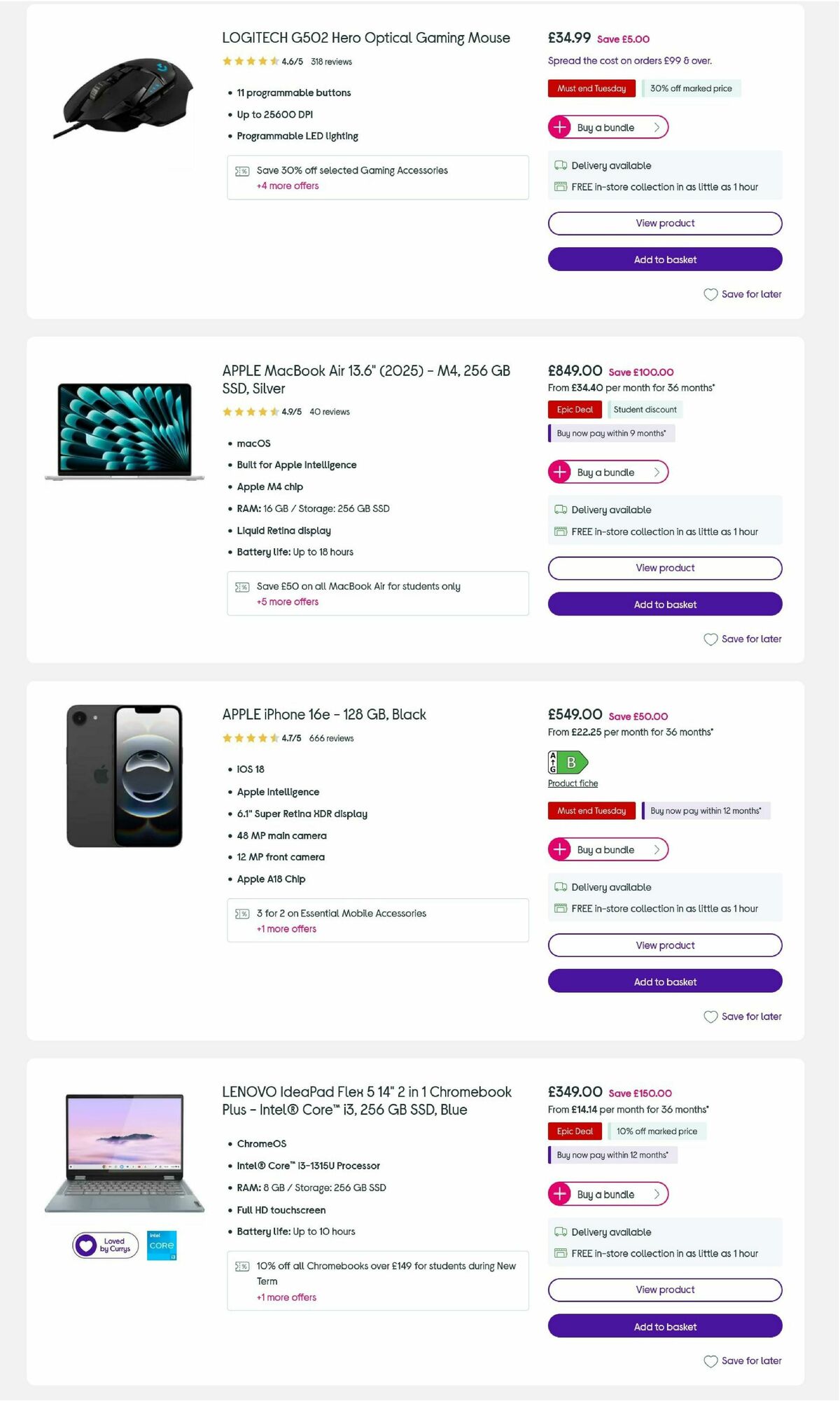The width and height of the screenshot is (840, 1401).
Task: Click the Student discount label for MacBook Air
Action: (x=645, y=410)
